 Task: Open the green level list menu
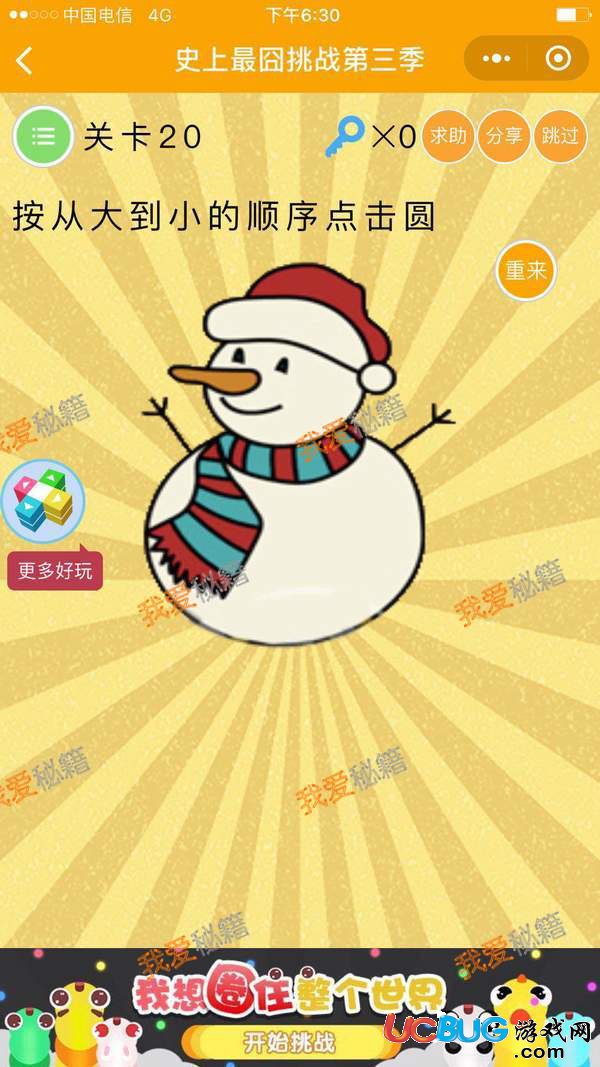(x=43, y=137)
